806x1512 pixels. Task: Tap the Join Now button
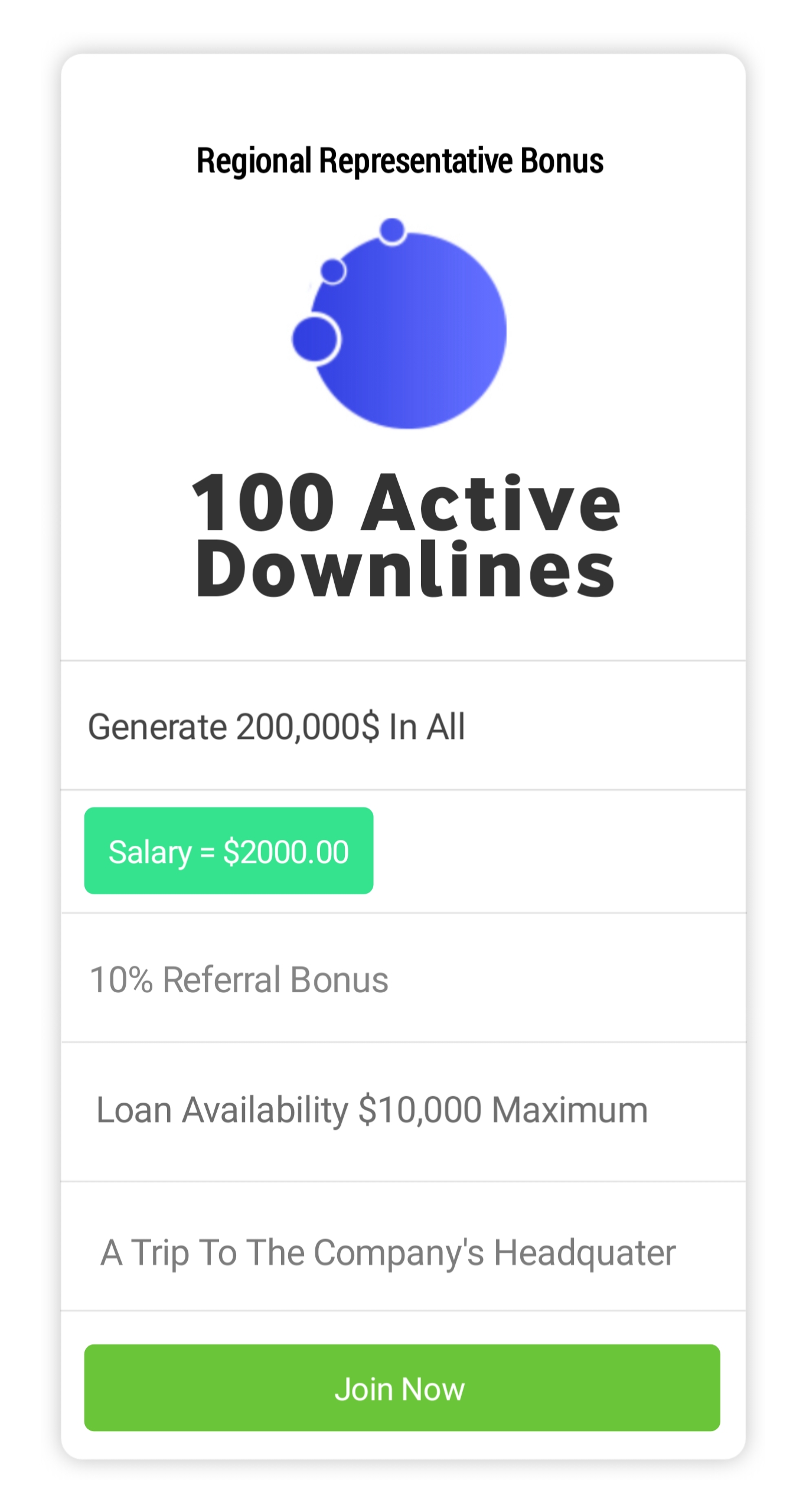(x=402, y=1387)
